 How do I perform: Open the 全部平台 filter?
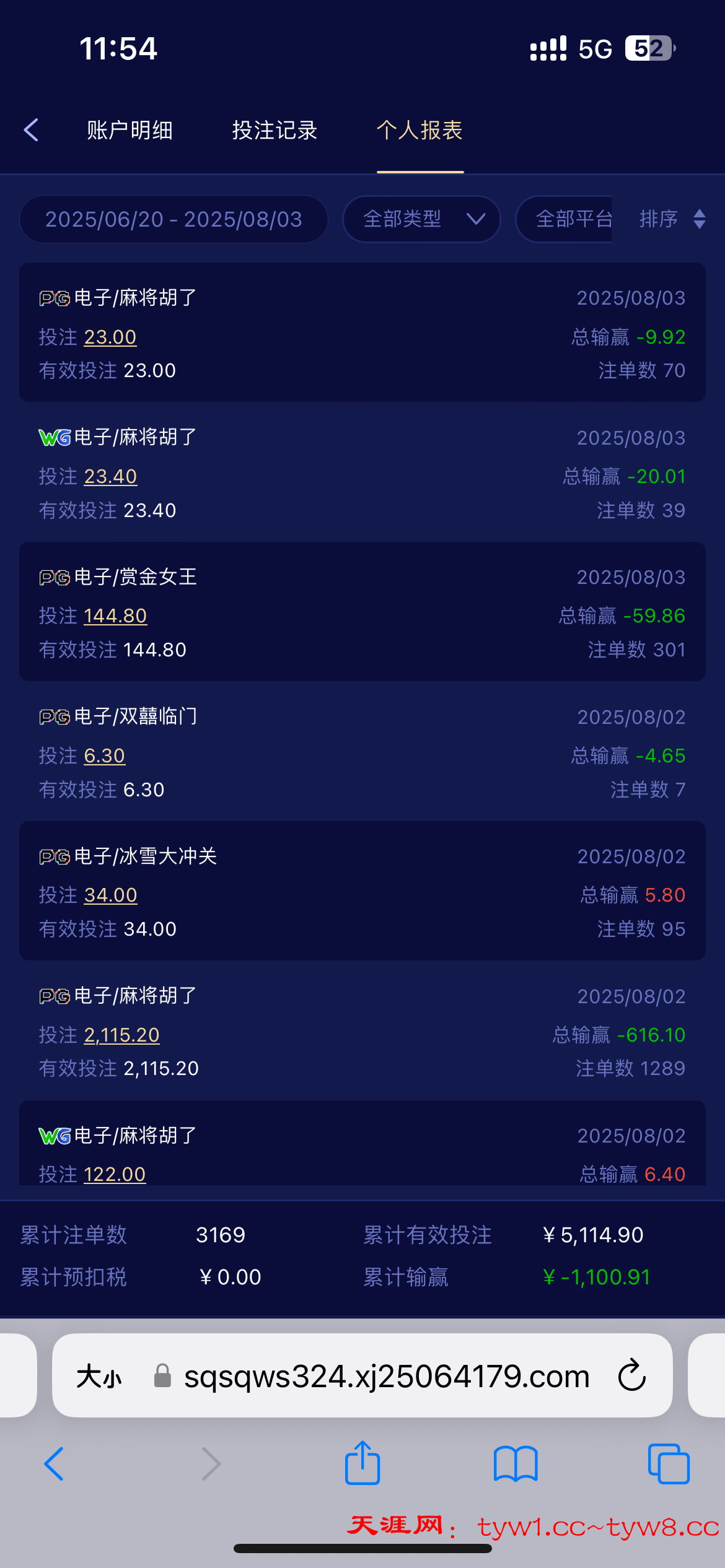(564, 219)
